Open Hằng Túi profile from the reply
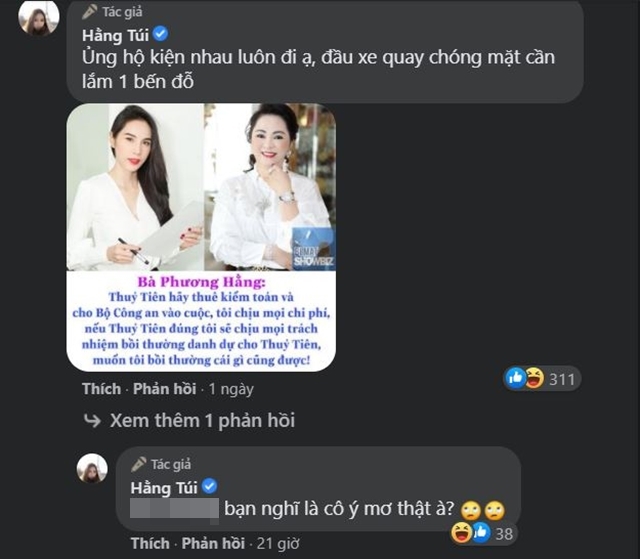640x559 pixels. tap(164, 487)
